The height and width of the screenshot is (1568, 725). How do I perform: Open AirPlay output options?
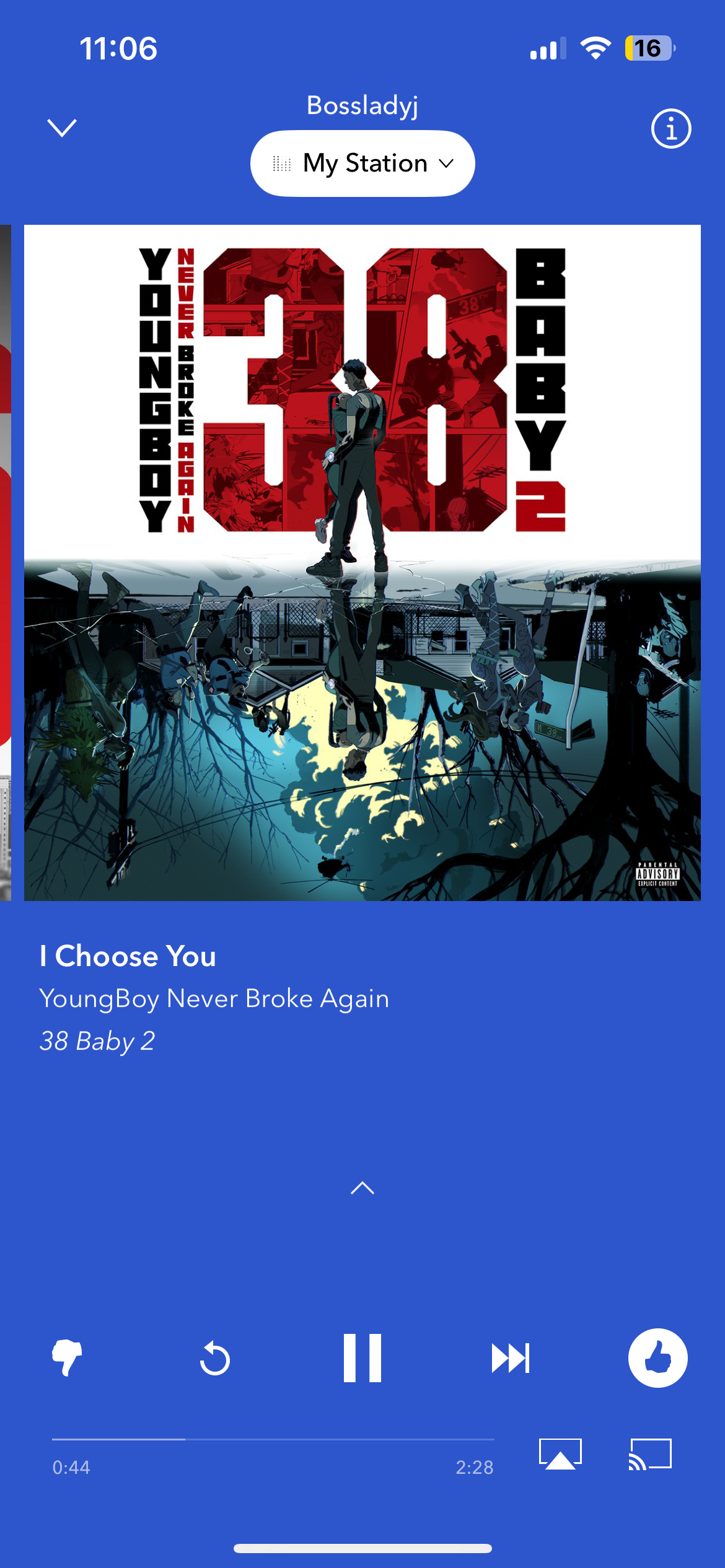[x=560, y=1453]
